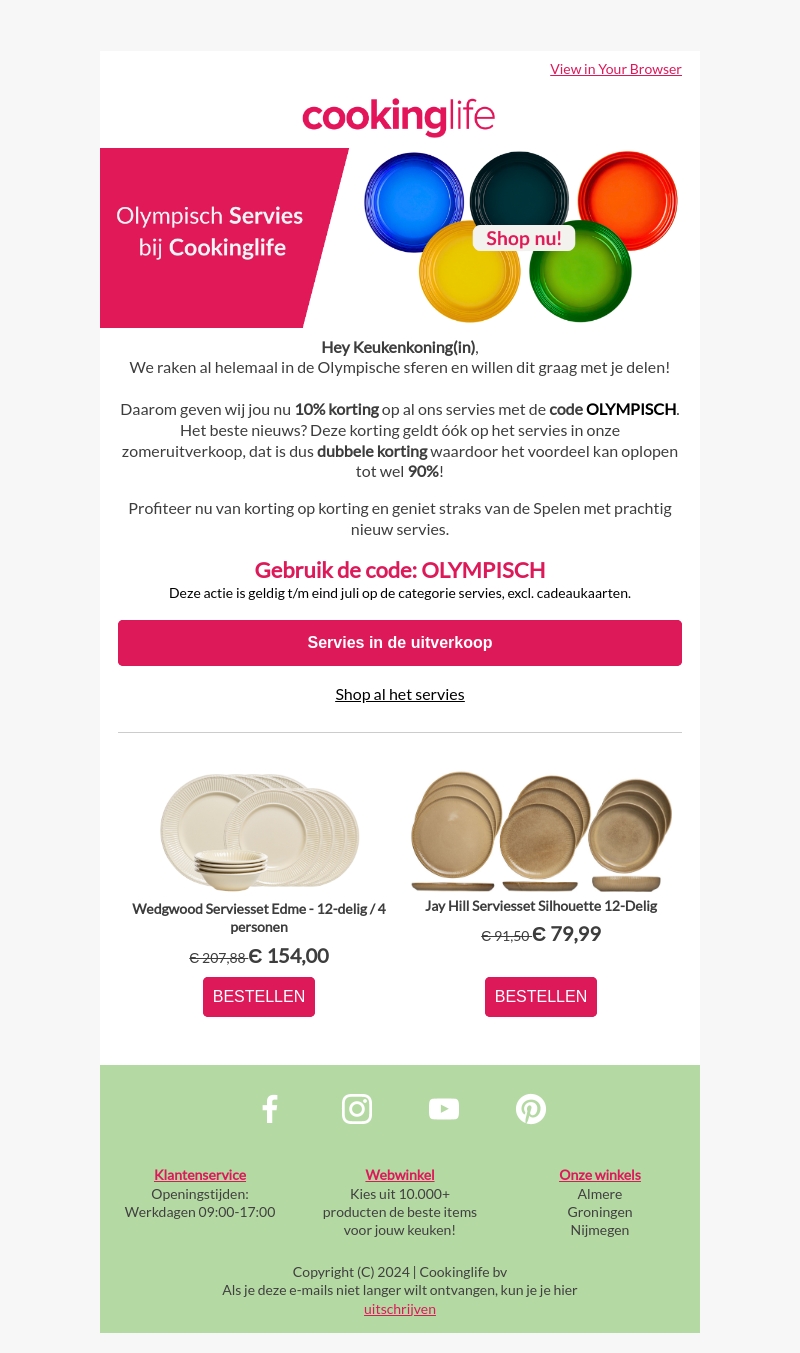Open the Jay Hill Serviesset Silhouette product image
800x1353 pixels.
point(541,831)
